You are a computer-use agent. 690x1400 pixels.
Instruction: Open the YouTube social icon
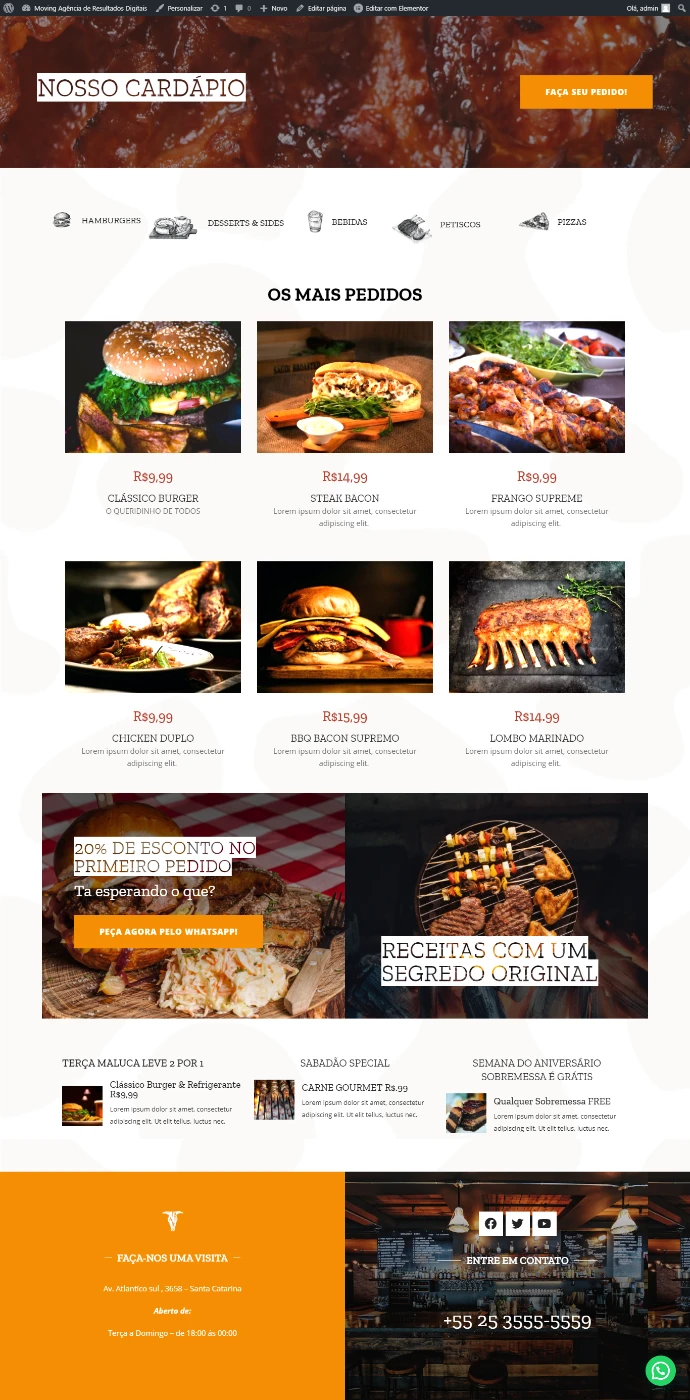544,1224
